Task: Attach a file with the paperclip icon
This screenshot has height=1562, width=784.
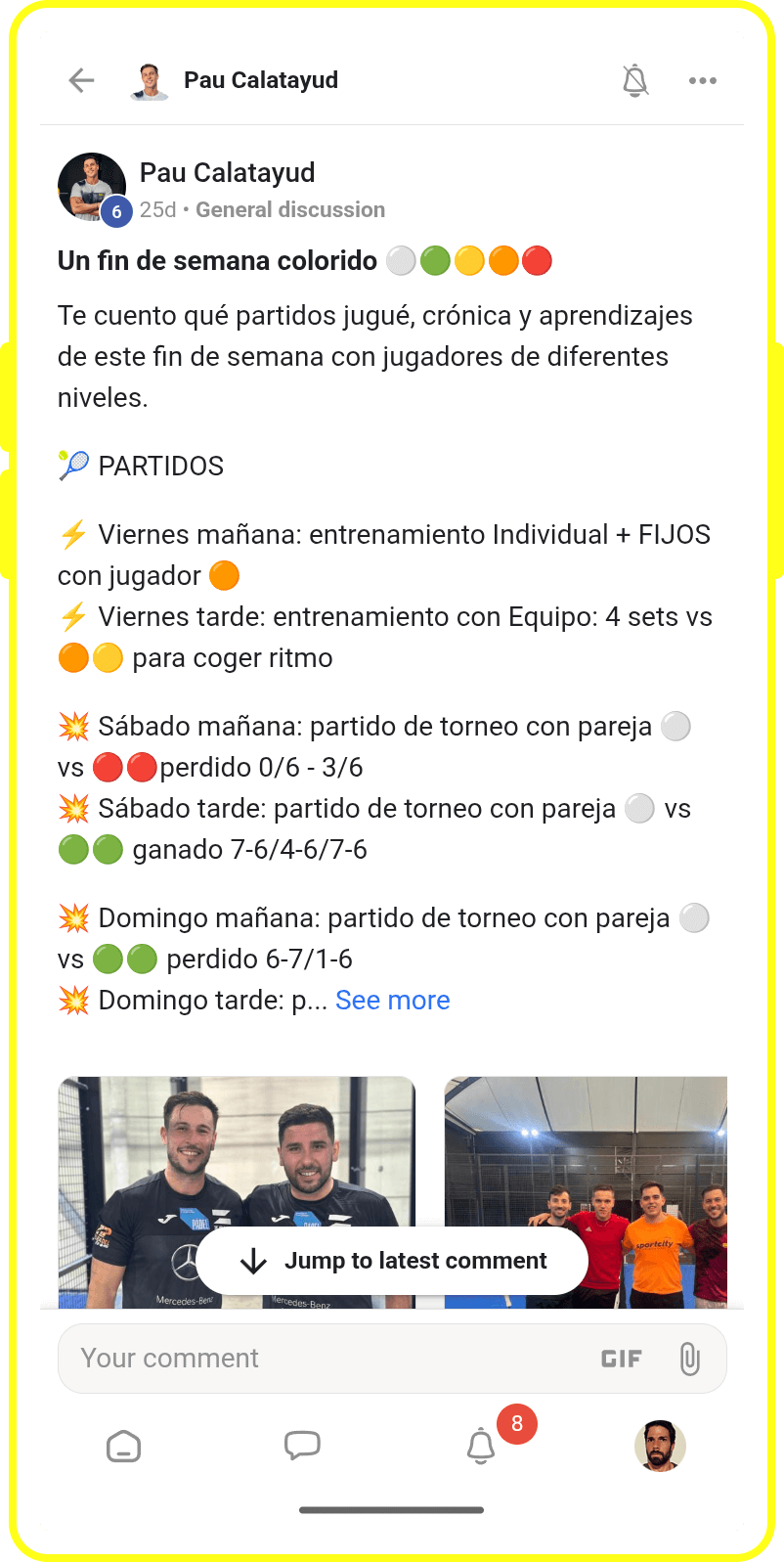Action: point(689,1359)
